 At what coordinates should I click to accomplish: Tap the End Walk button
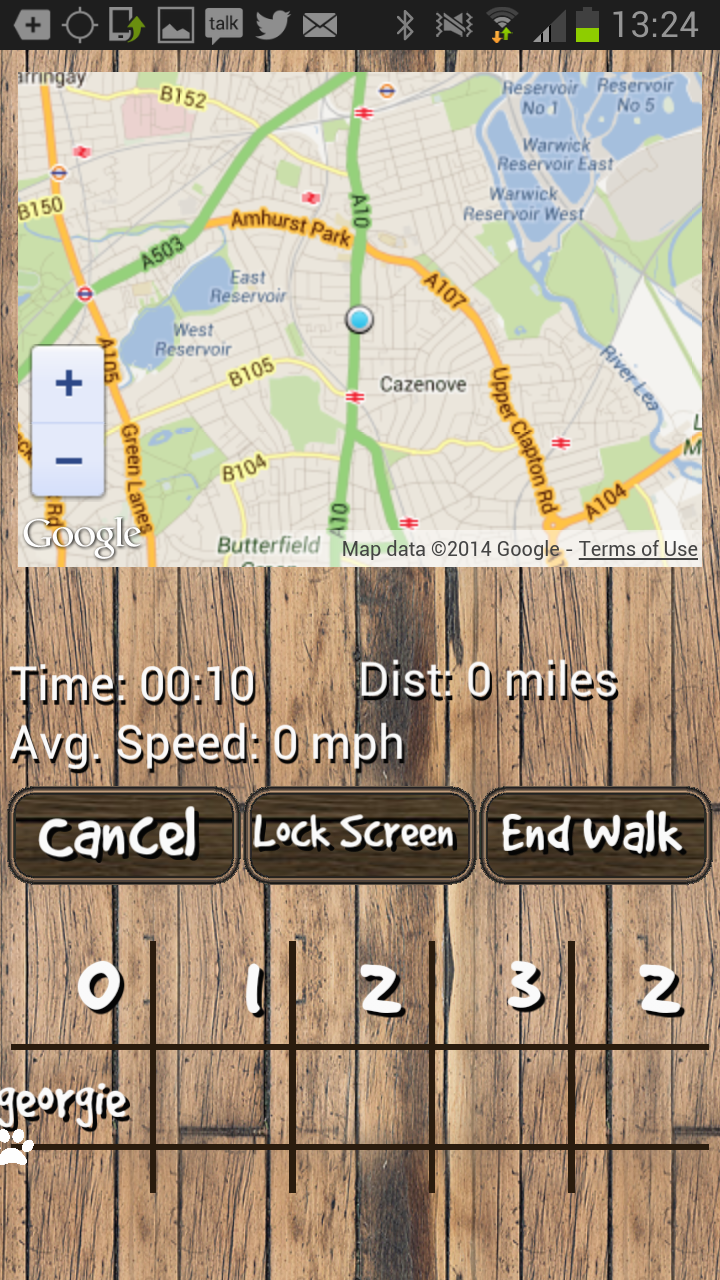[x=595, y=835]
